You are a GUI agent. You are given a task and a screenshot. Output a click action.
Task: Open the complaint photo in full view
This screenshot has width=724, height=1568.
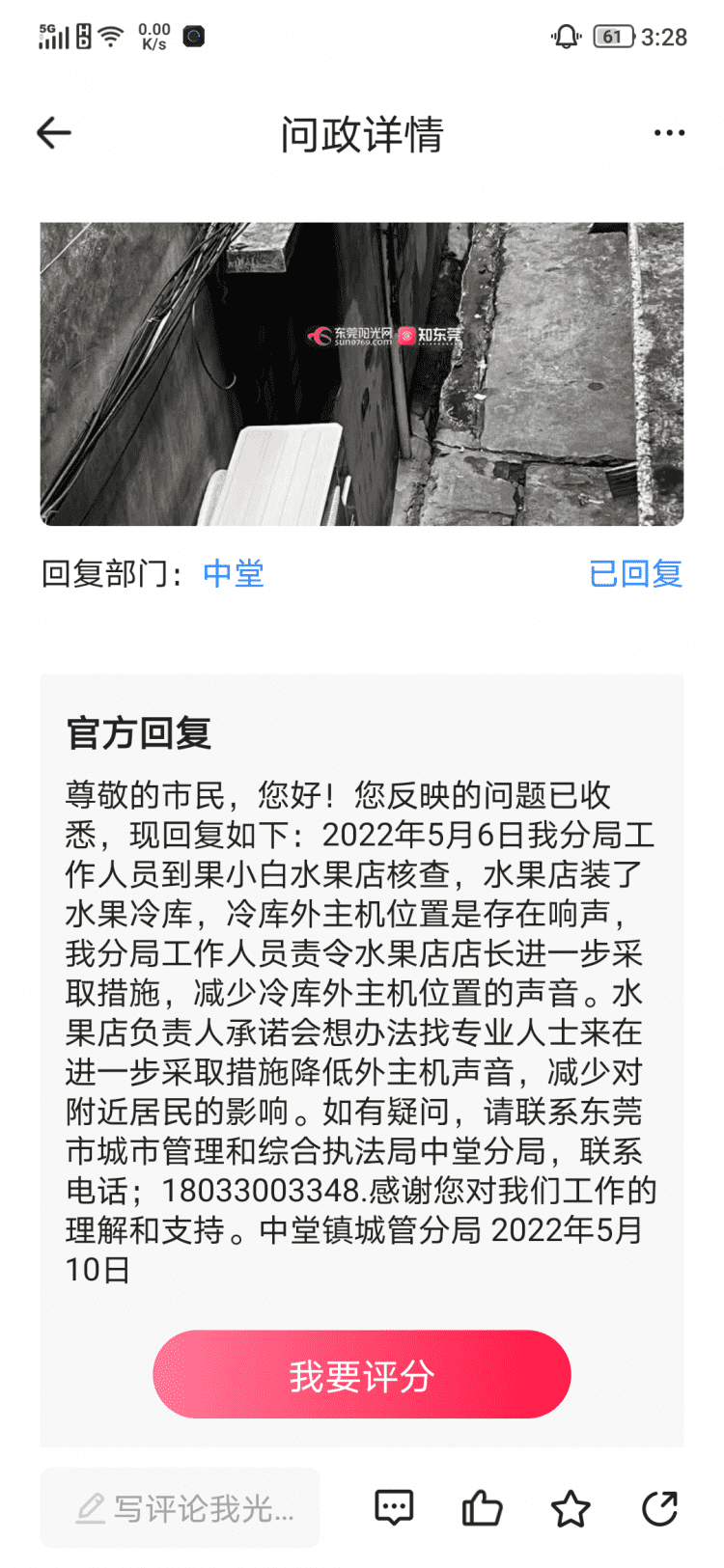tap(362, 374)
